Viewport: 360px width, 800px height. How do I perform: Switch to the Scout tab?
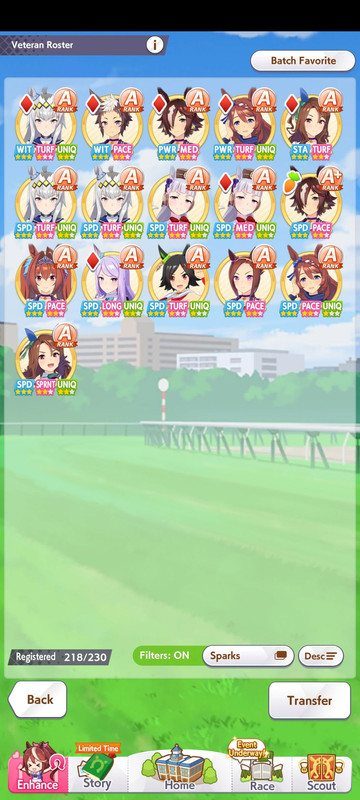click(321, 770)
